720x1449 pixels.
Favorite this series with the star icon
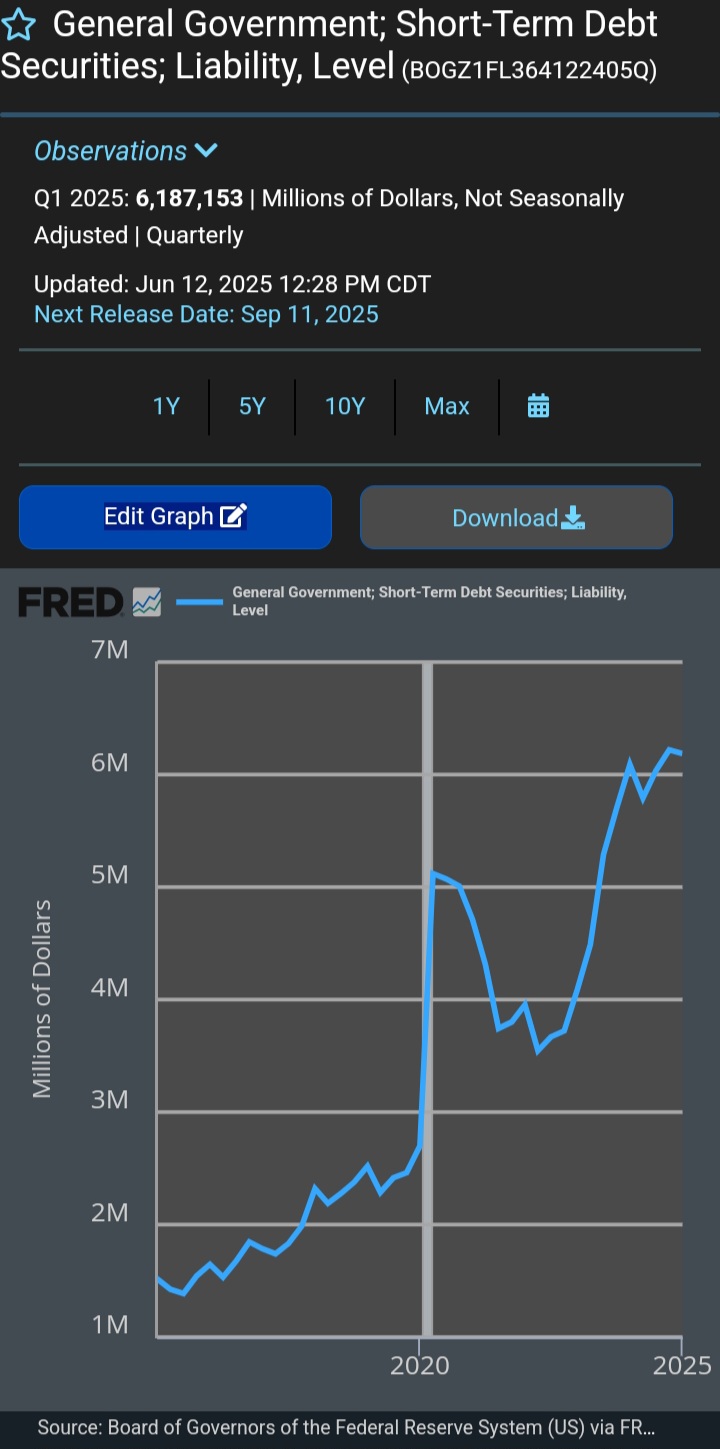point(20,25)
